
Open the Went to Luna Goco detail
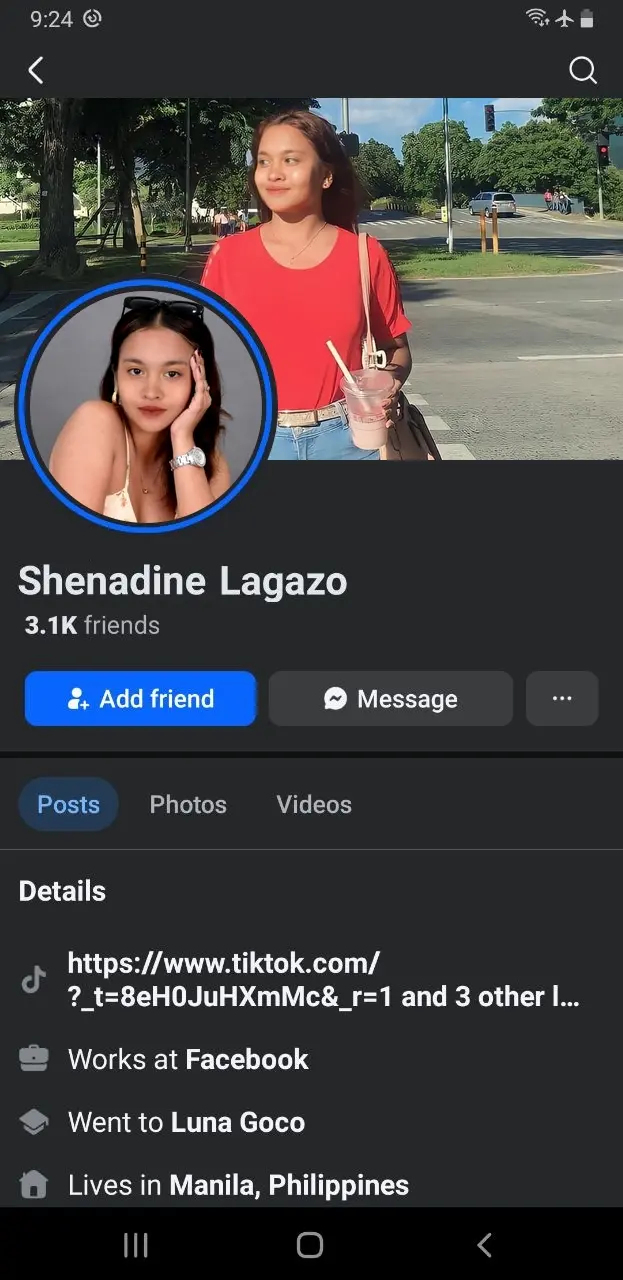186,1122
